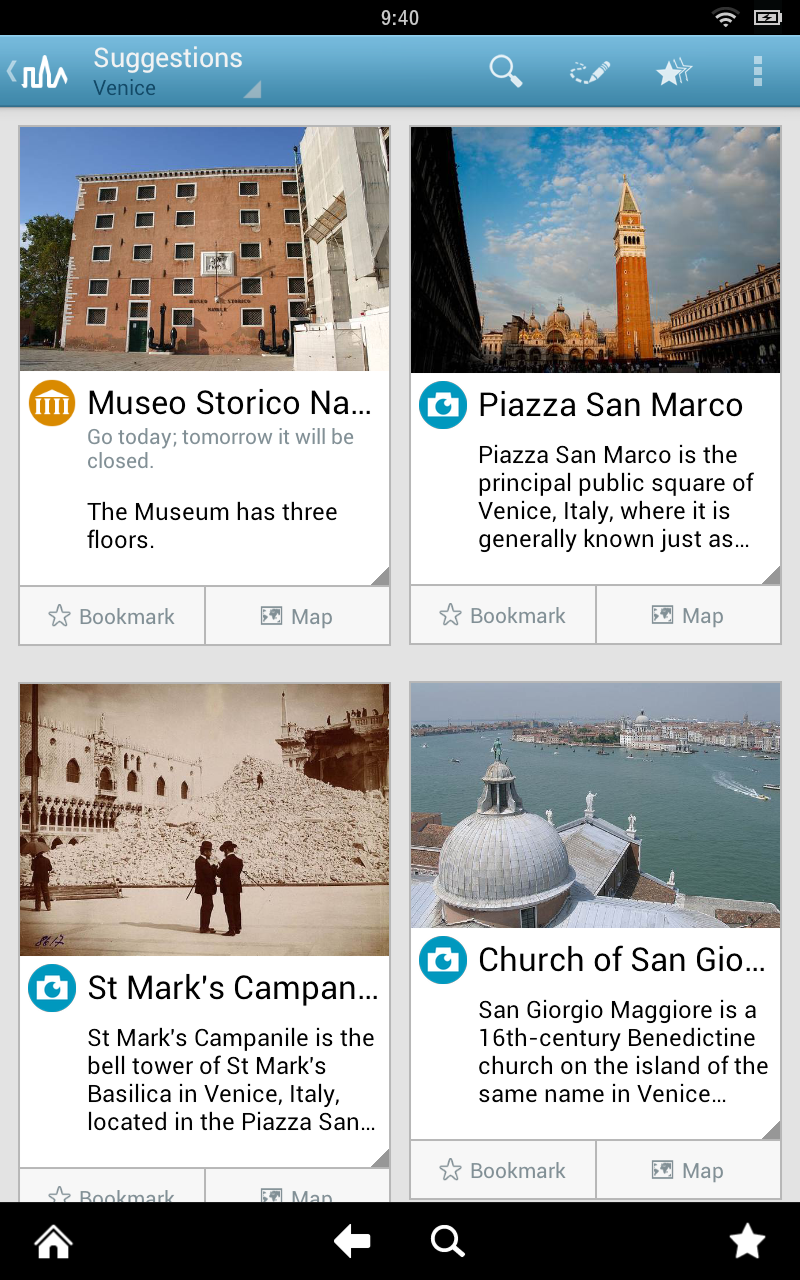
Task: Go back using the app logo button
Action: (x=38, y=72)
